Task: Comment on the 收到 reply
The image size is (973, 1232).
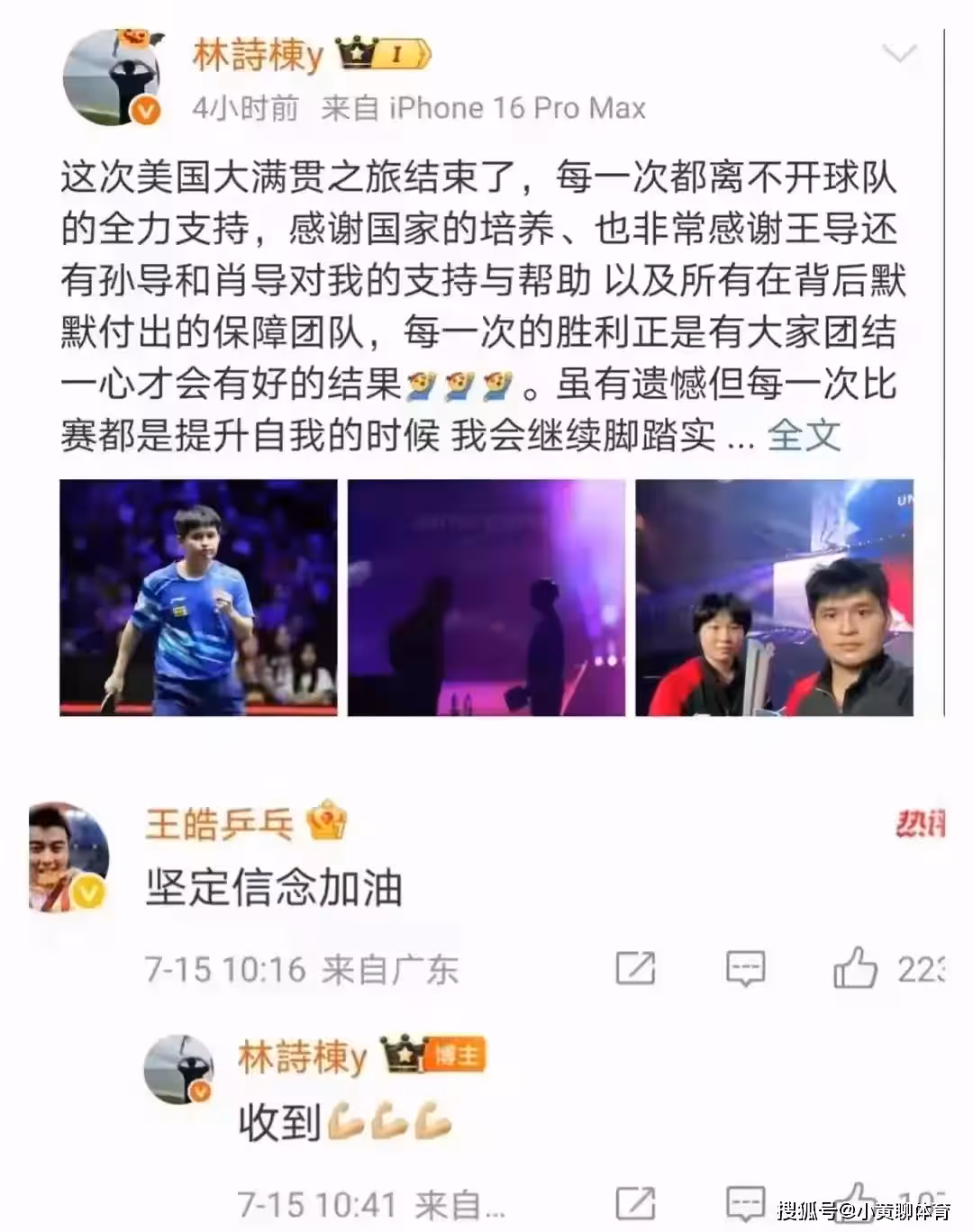Action: (745, 1203)
